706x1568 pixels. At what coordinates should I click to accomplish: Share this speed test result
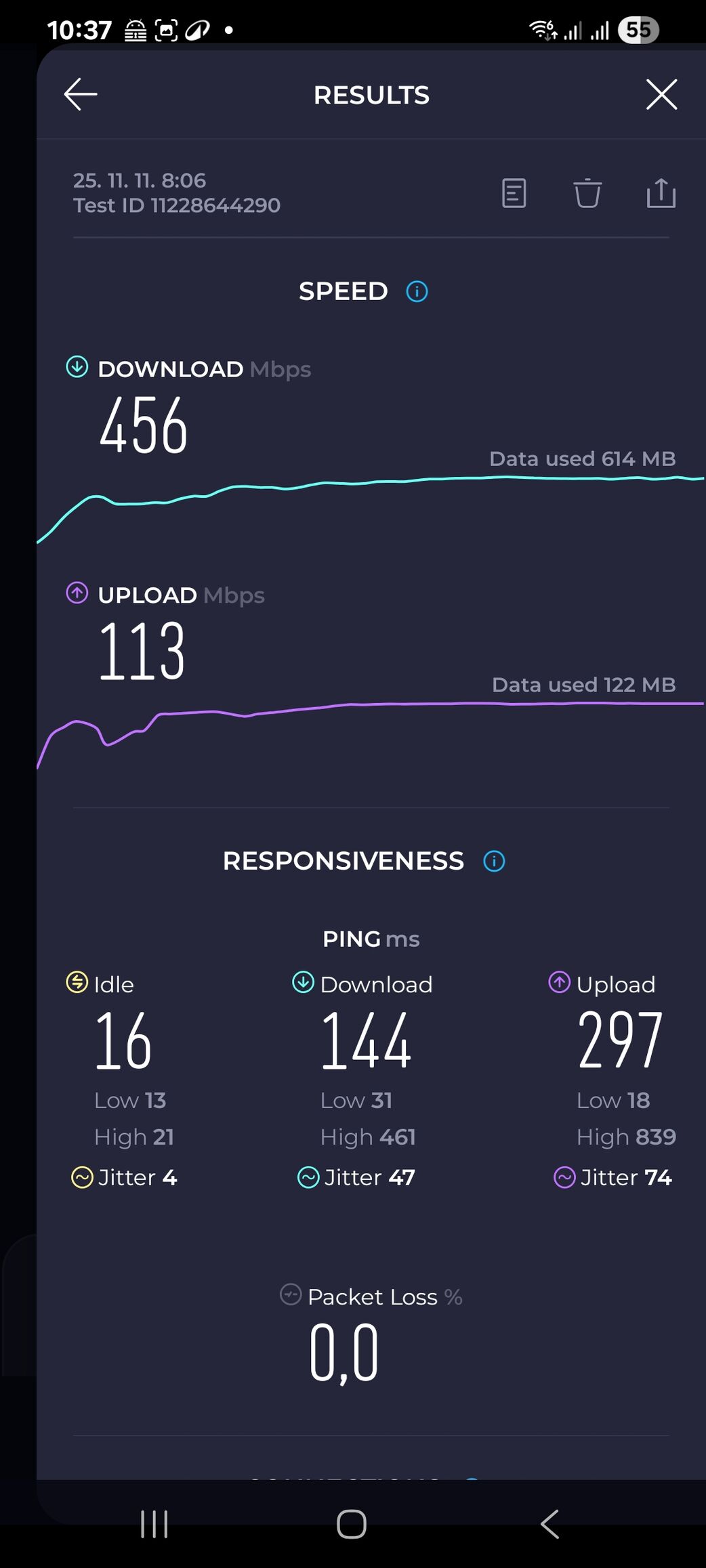tap(661, 194)
